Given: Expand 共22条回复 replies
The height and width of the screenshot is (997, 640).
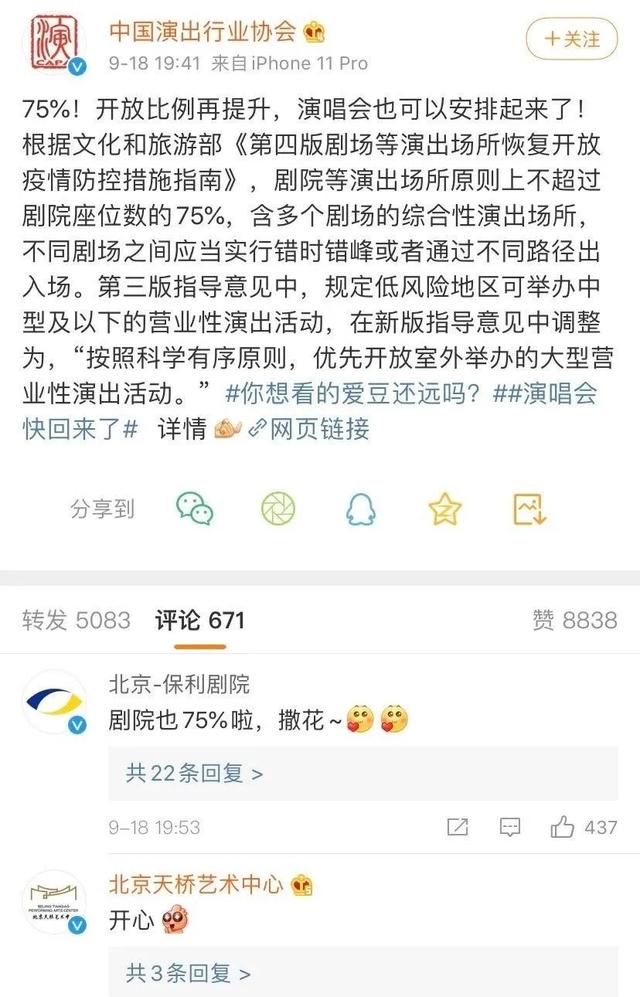Looking at the screenshot, I should (x=195, y=773).
